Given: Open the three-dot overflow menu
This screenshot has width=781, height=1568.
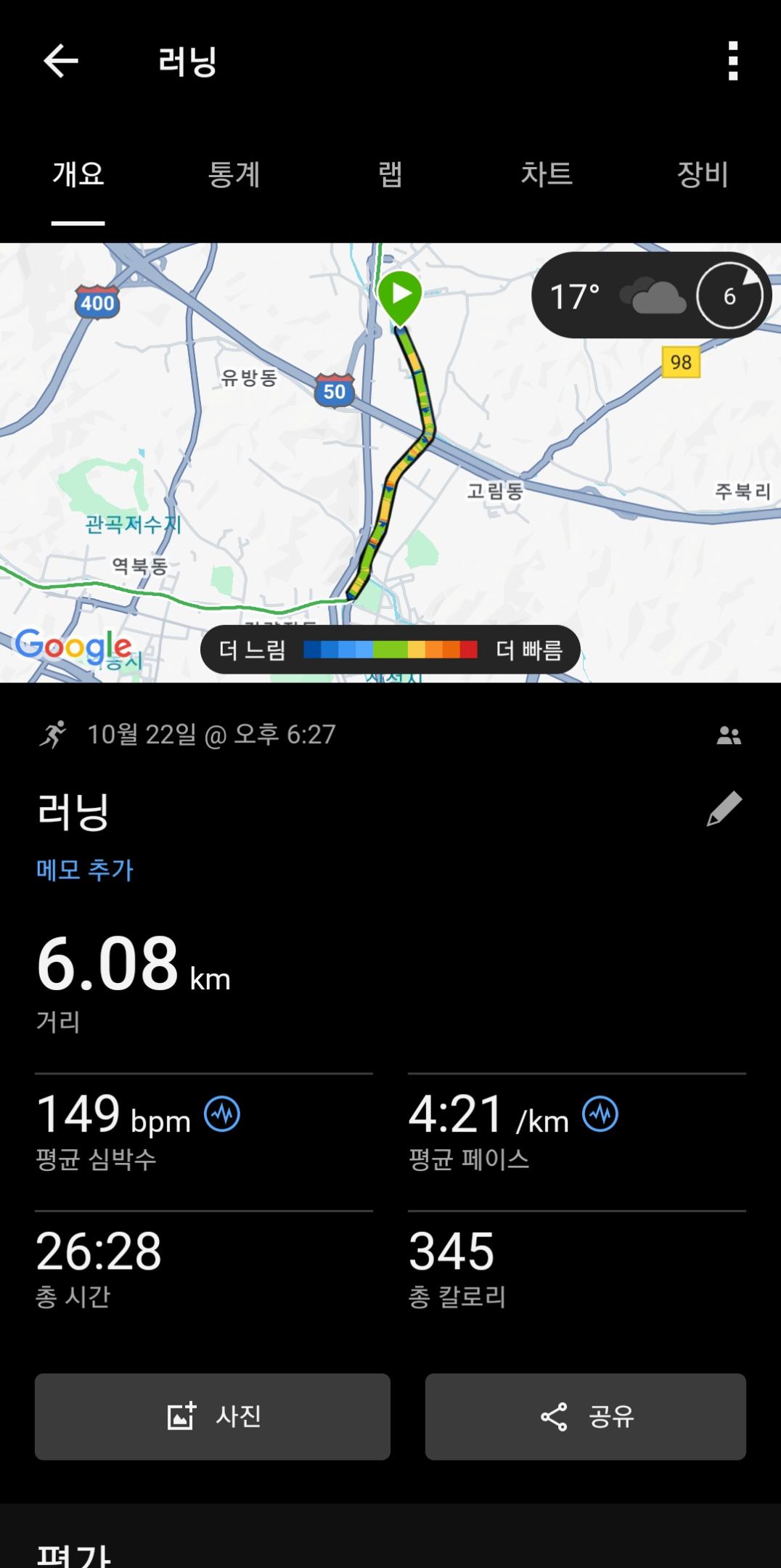Looking at the screenshot, I should (x=732, y=61).
